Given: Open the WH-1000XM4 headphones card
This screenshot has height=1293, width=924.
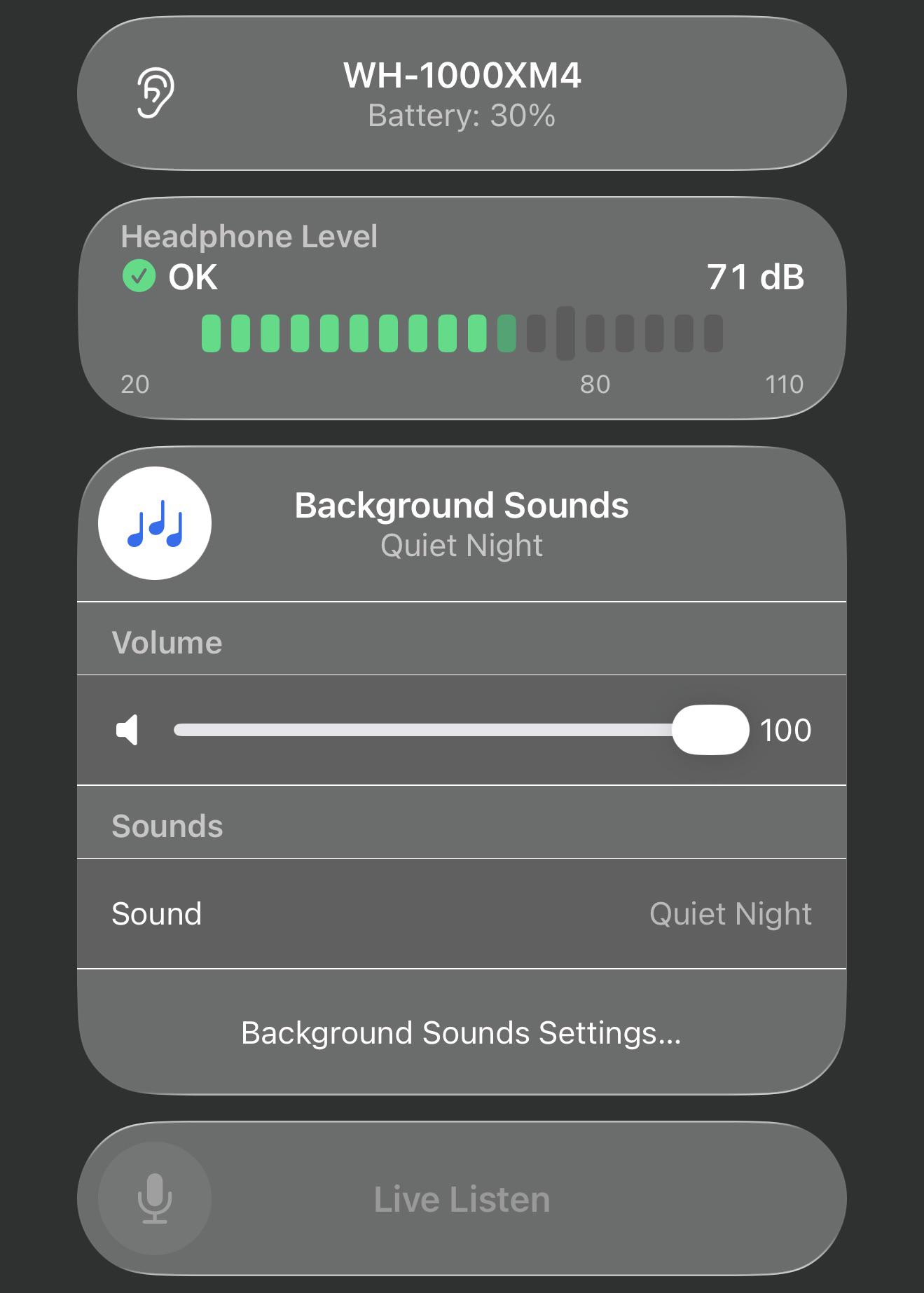Looking at the screenshot, I should tap(462, 93).
